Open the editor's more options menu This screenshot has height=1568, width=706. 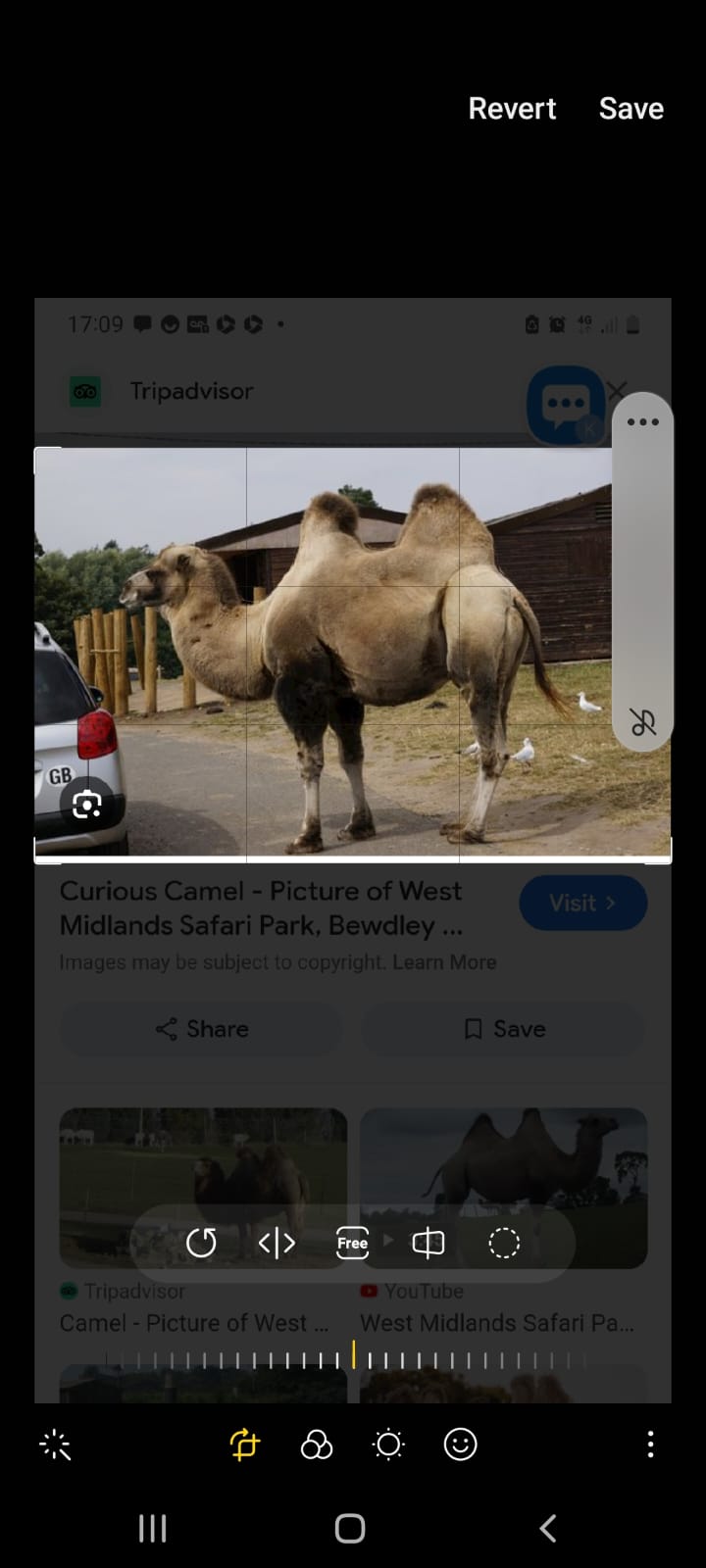pyautogui.click(x=650, y=1445)
